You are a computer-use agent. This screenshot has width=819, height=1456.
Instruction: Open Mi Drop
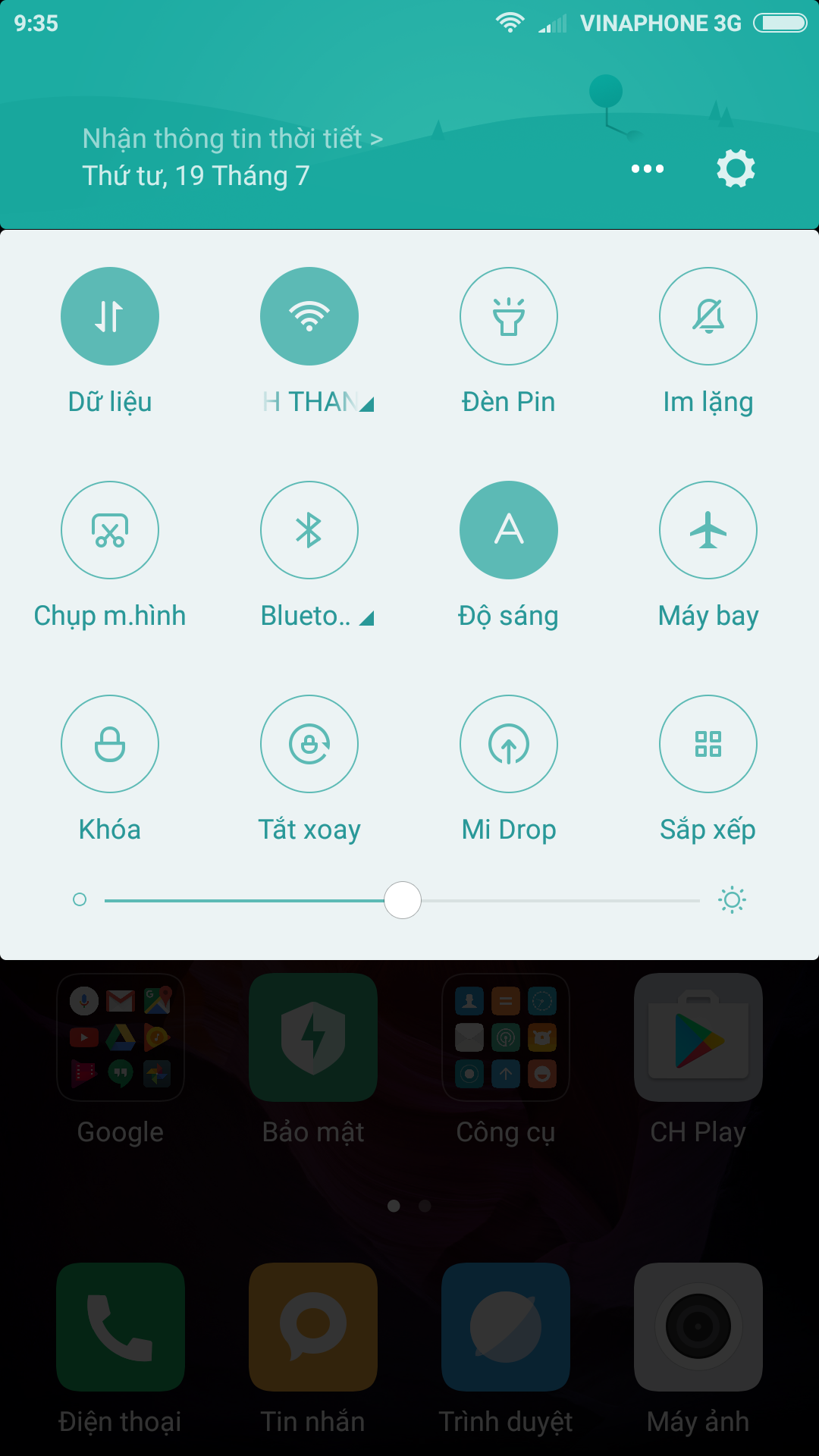coord(509,744)
